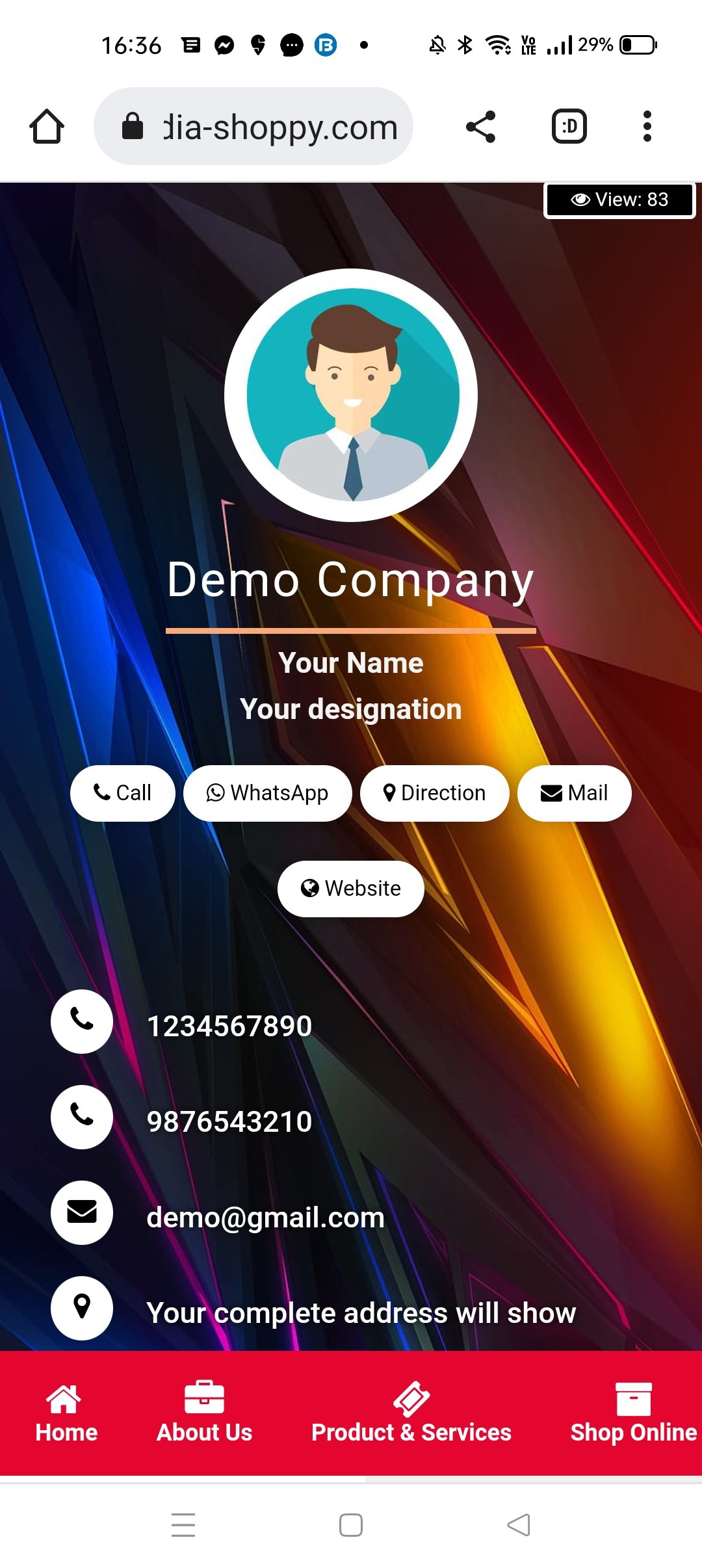
Task: Go back using system back button
Action: pyautogui.click(x=519, y=1524)
